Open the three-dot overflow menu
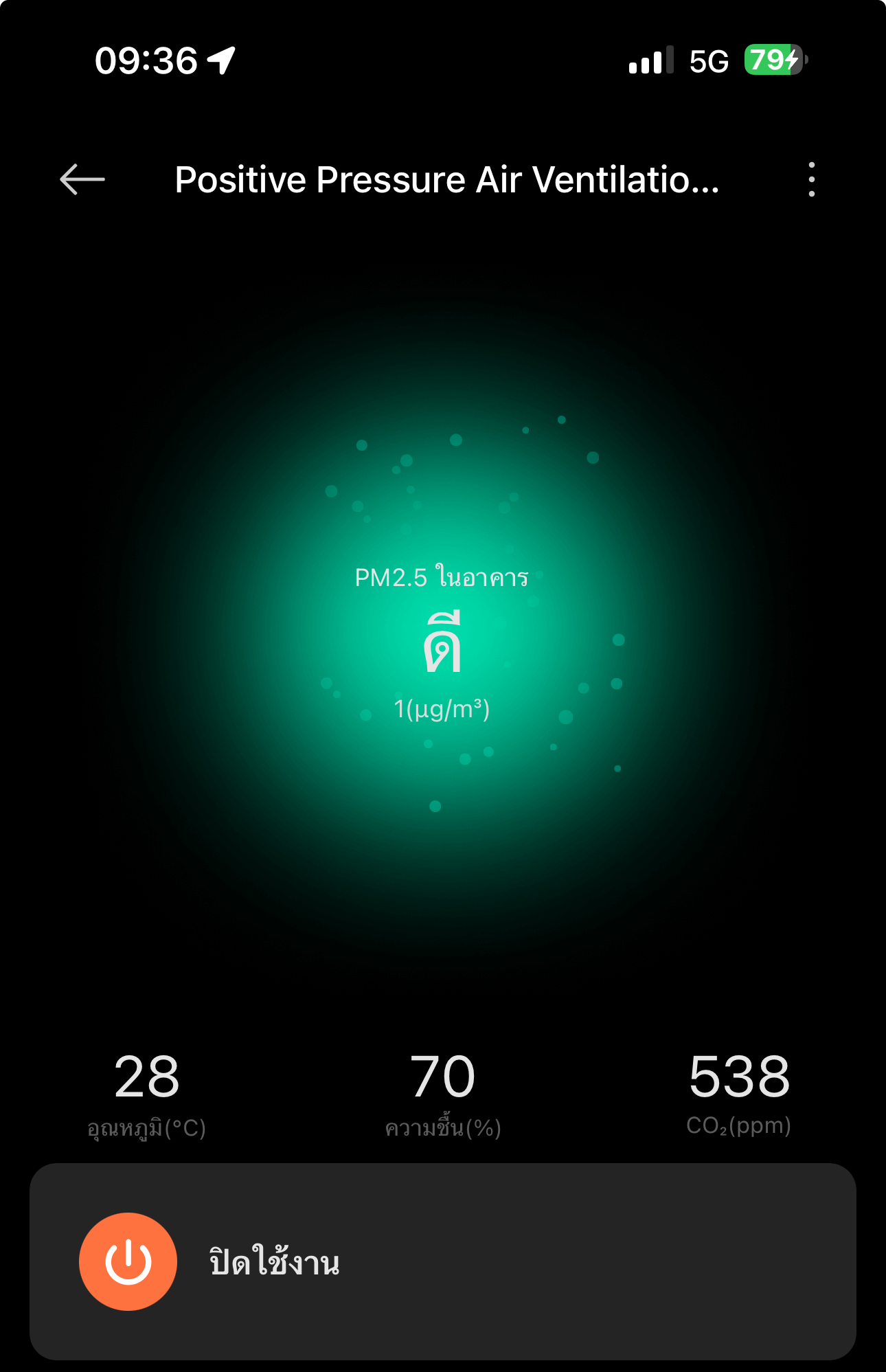This screenshot has height=1372, width=886. (812, 180)
